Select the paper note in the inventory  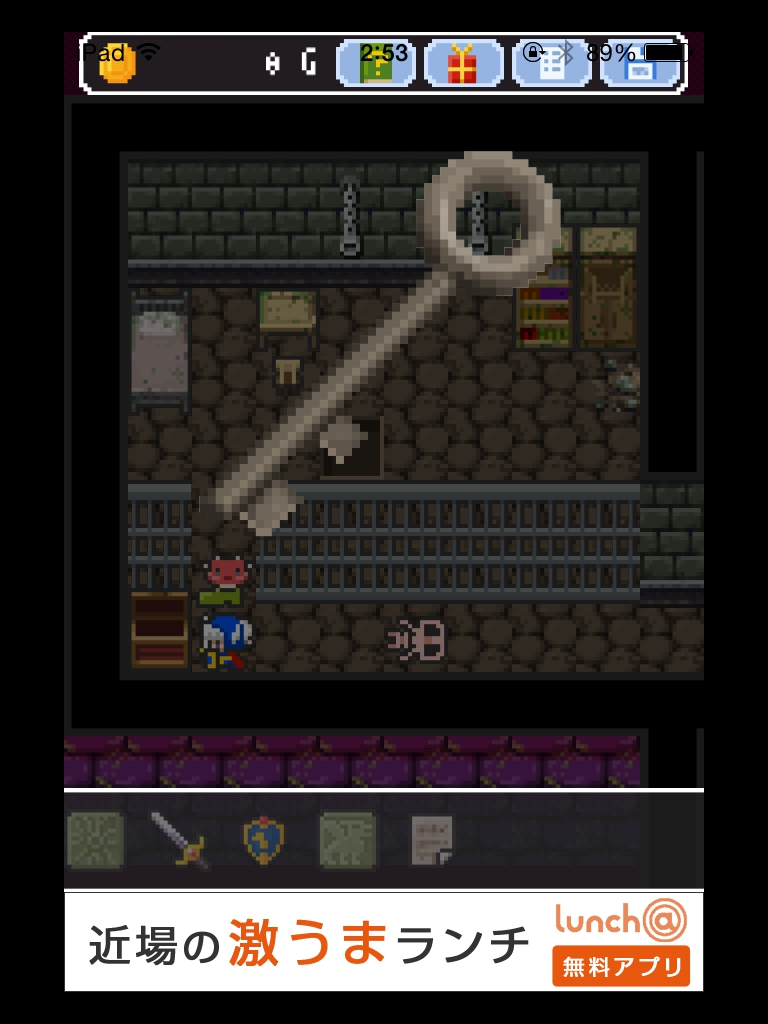[x=433, y=840]
